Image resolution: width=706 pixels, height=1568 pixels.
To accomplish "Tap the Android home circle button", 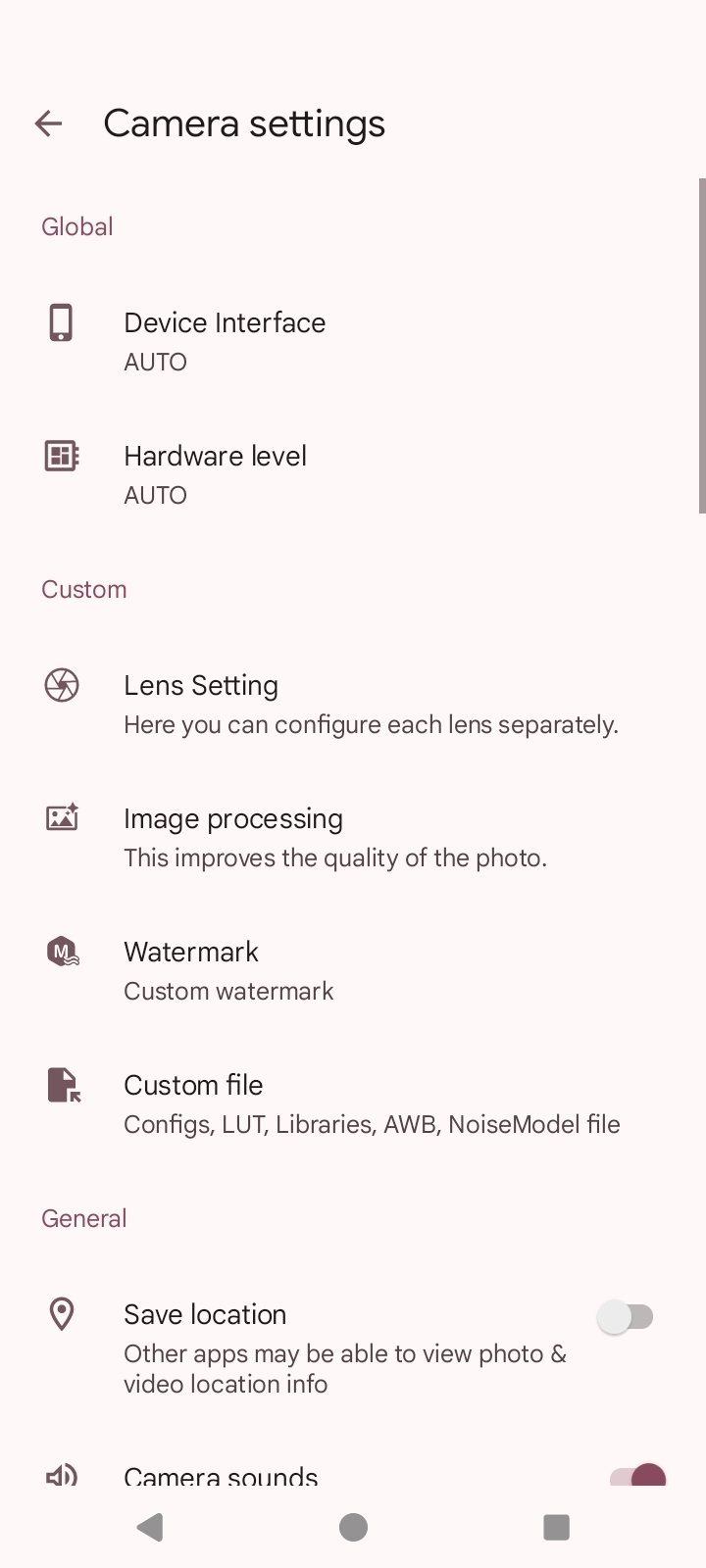I will (x=353, y=1526).
